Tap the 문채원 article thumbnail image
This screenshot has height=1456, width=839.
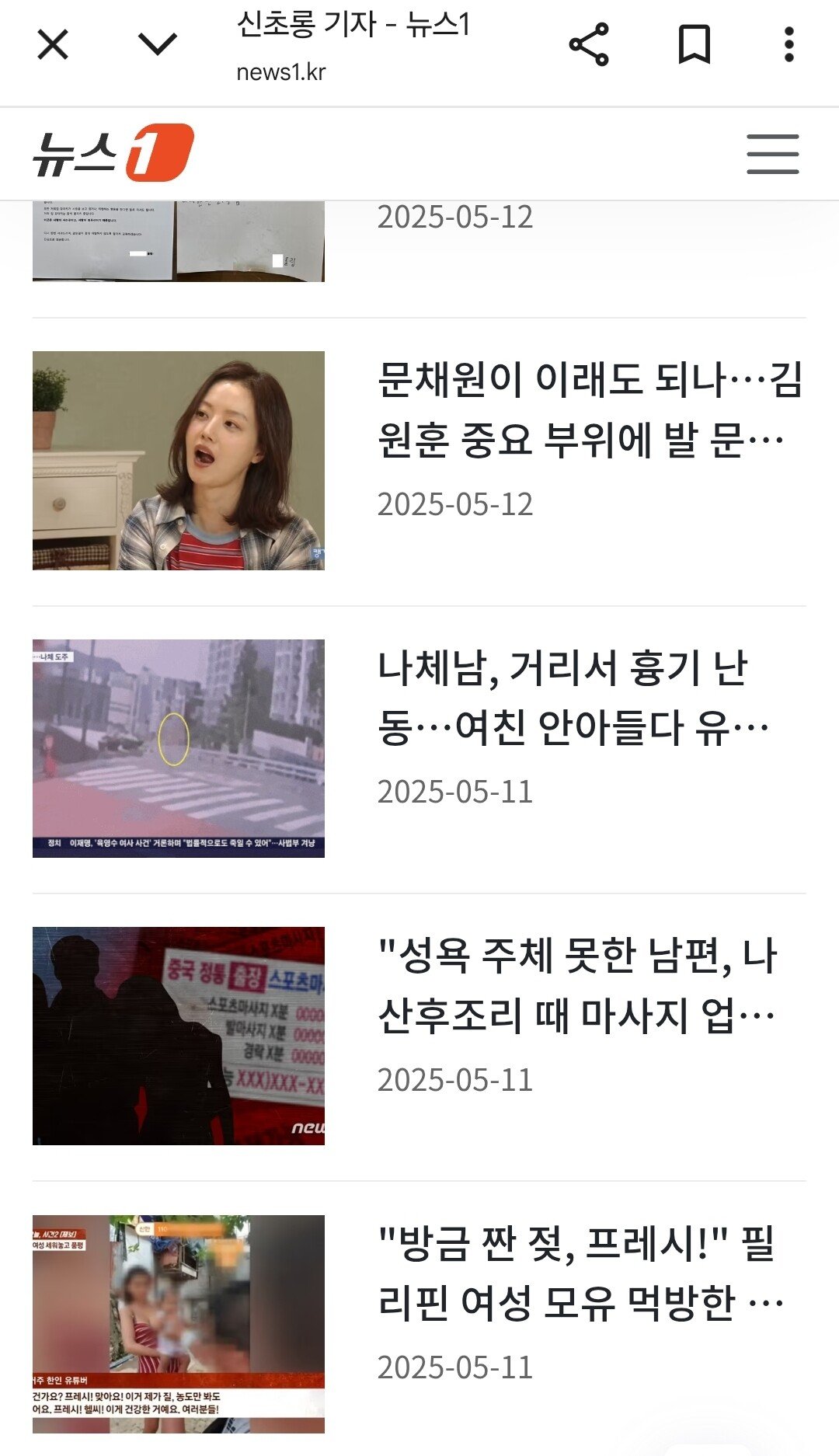point(179,461)
